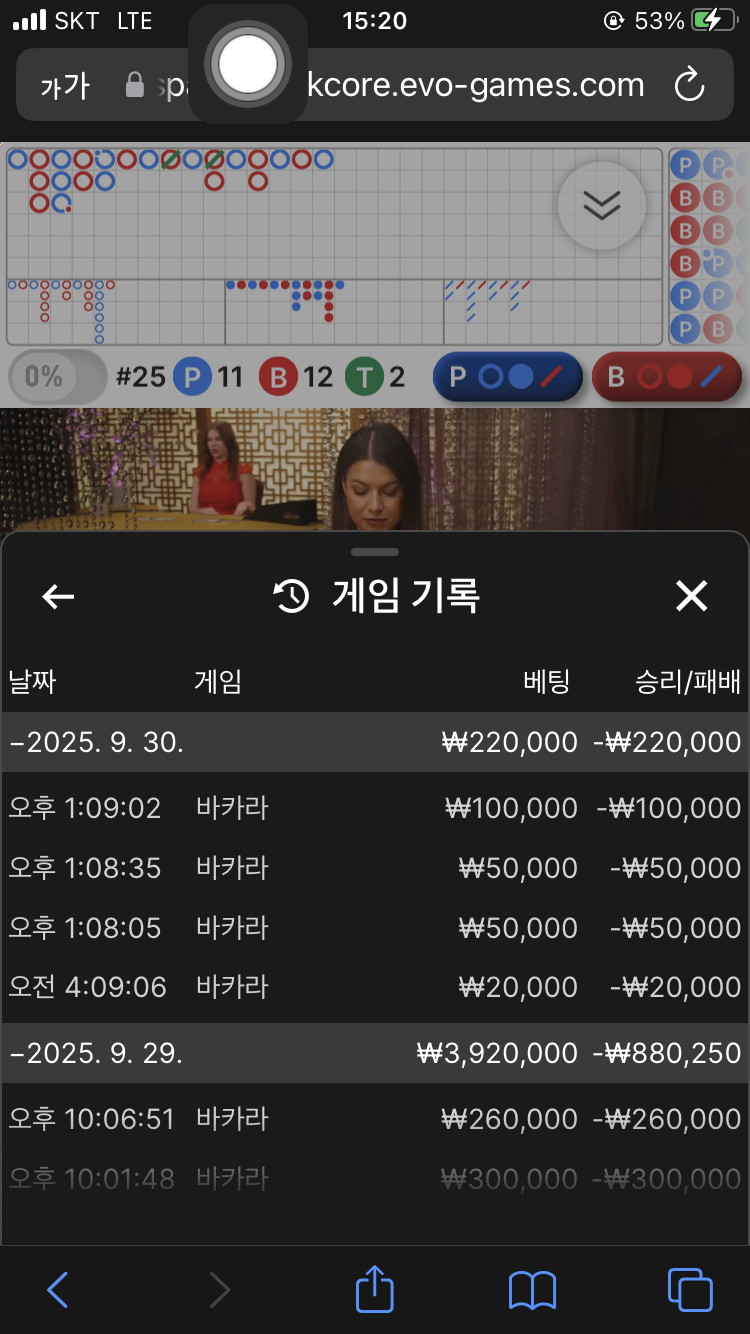Open the 가가 text size menu
Screen dimensions: 750x1334
click(x=65, y=86)
